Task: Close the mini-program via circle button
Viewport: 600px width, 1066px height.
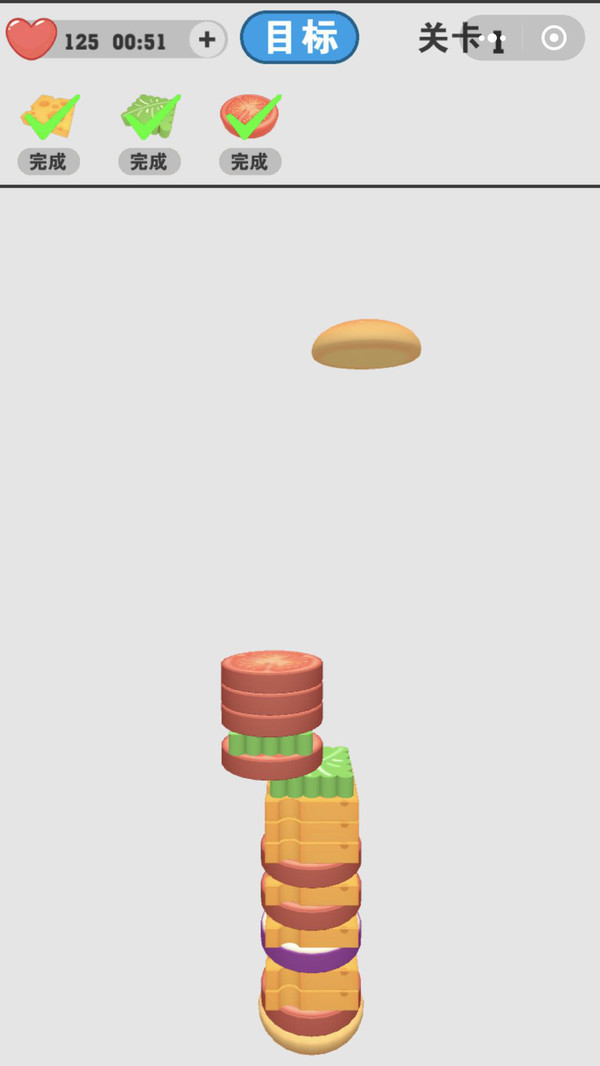Action: click(x=553, y=39)
